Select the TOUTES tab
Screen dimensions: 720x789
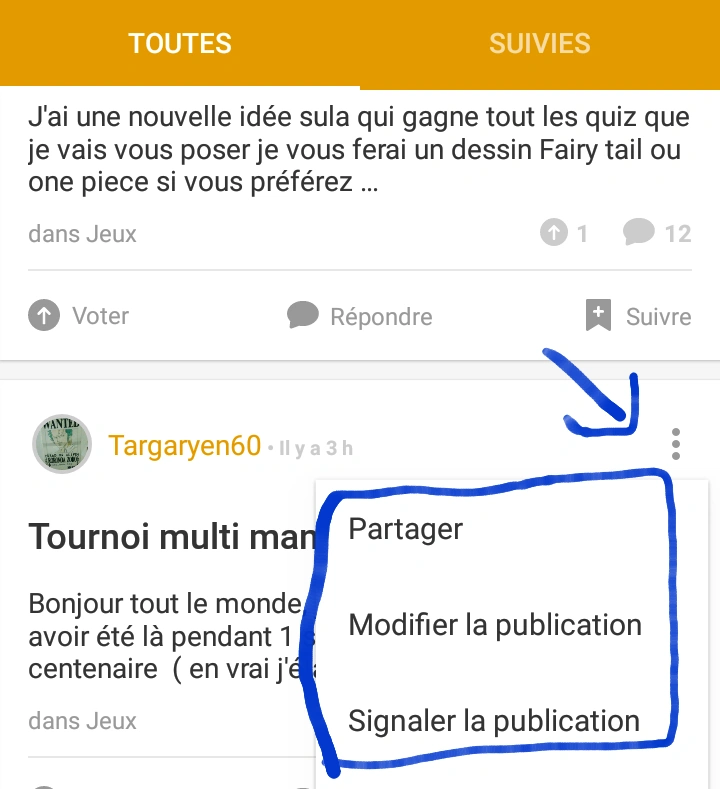click(x=180, y=44)
